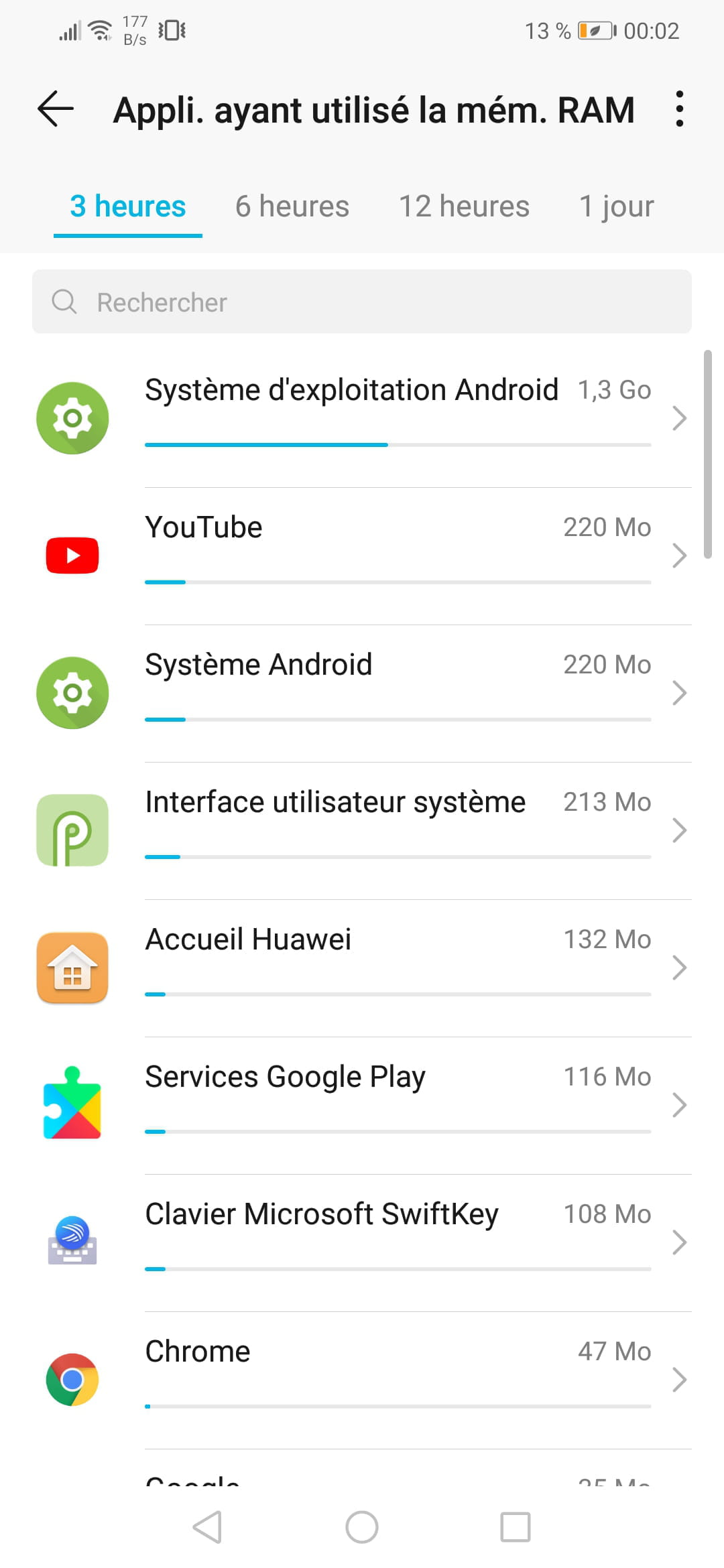The image size is (724, 1568).
Task: Switch to the 1 jour tab
Action: [616, 206]
